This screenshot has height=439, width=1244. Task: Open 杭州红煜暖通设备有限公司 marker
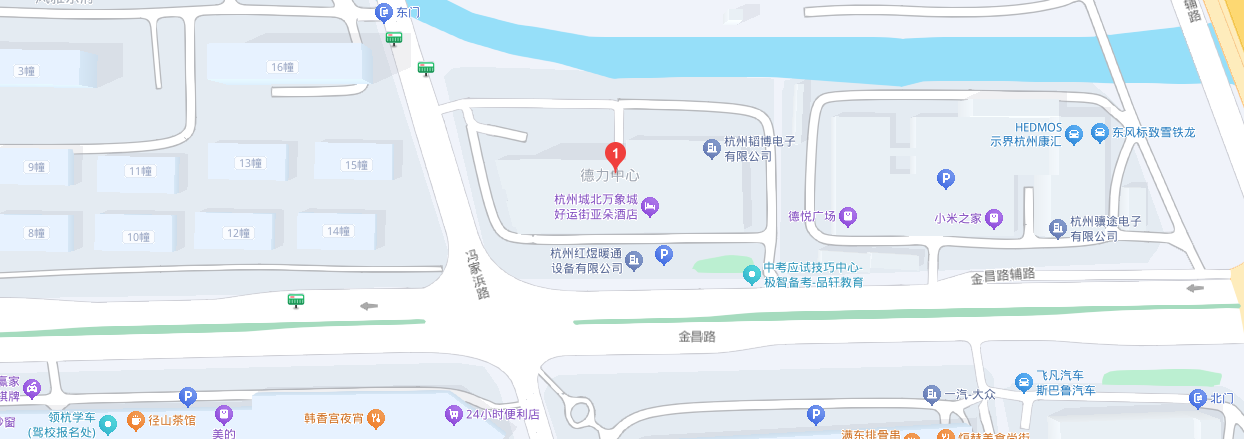(x=633, y=261)
